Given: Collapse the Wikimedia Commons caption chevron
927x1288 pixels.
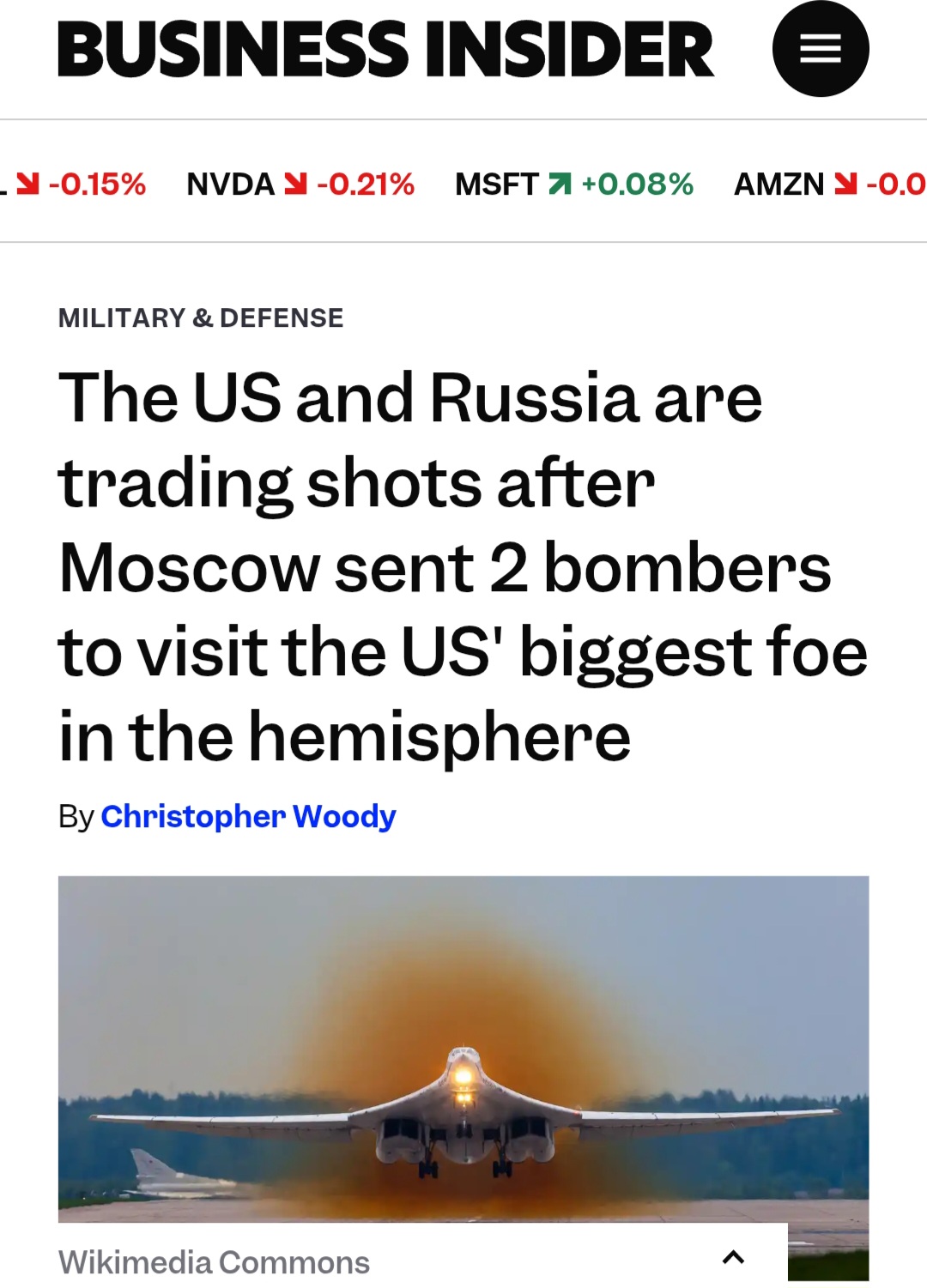Looking at the screenshot, I should (733, 1258).
